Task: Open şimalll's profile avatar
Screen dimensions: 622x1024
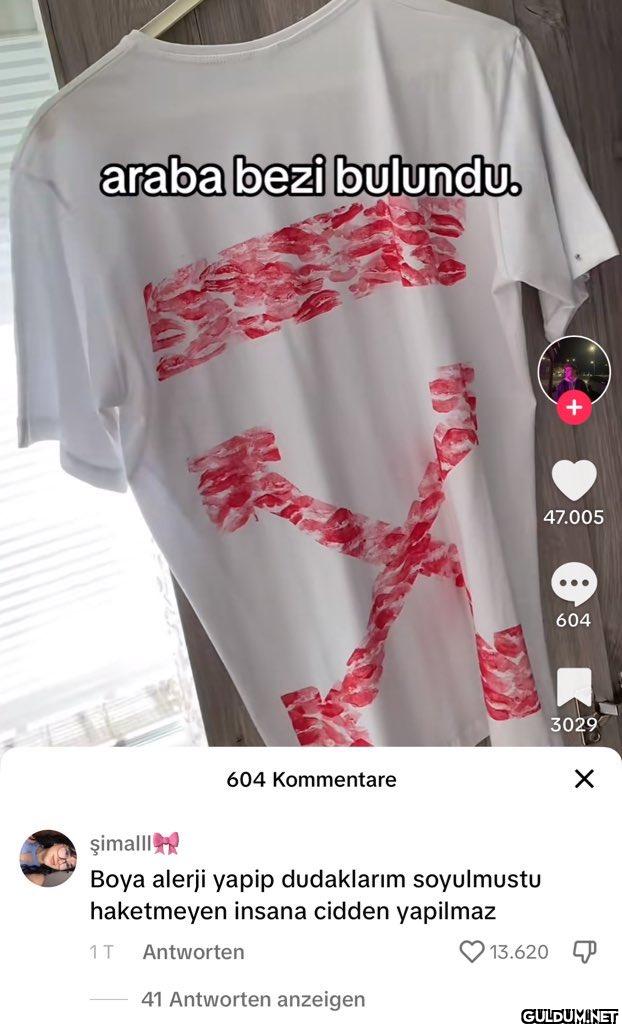Action: point(48,858)
